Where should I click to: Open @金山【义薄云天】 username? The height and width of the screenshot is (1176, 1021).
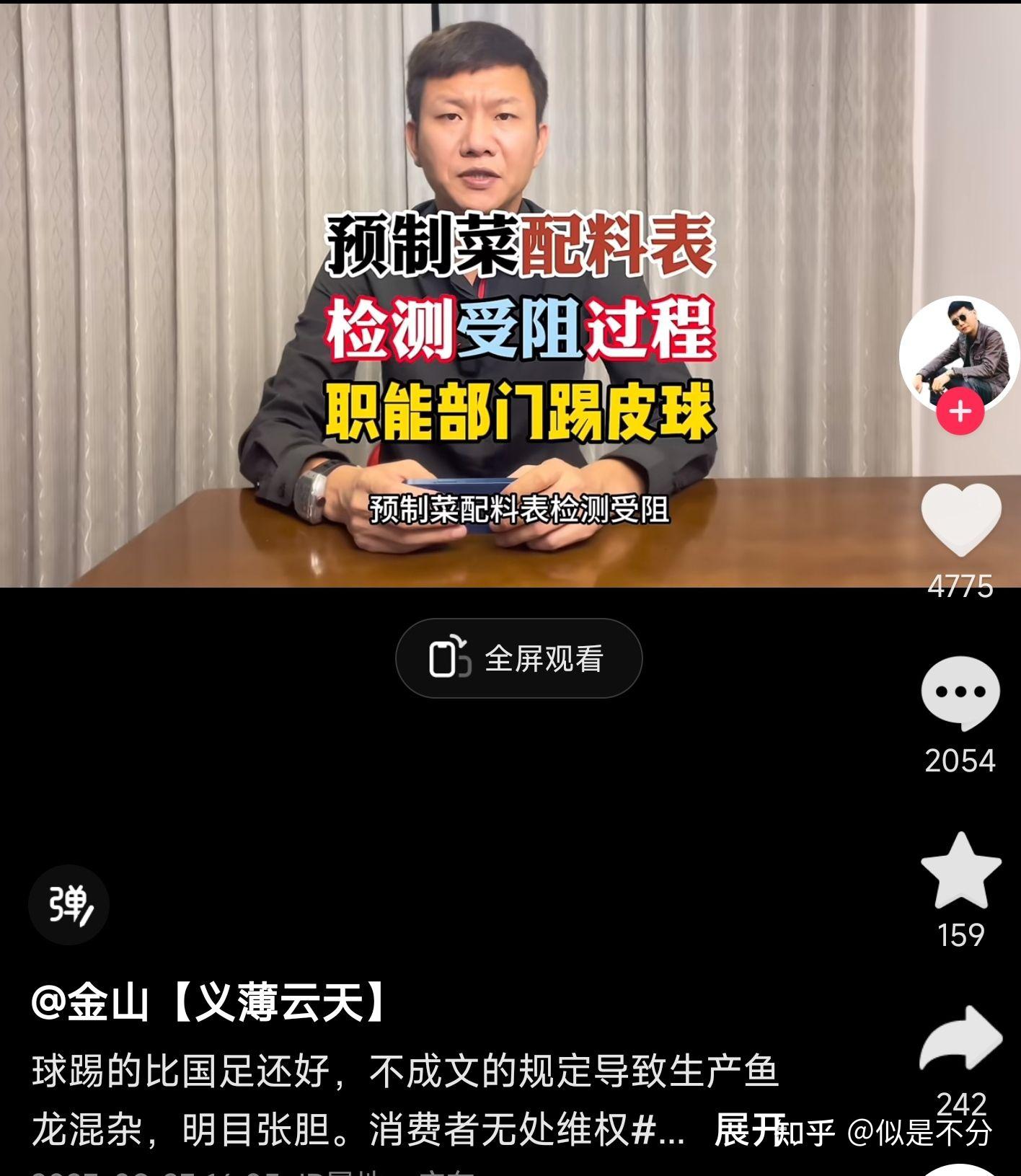(x=211, y=1002)
